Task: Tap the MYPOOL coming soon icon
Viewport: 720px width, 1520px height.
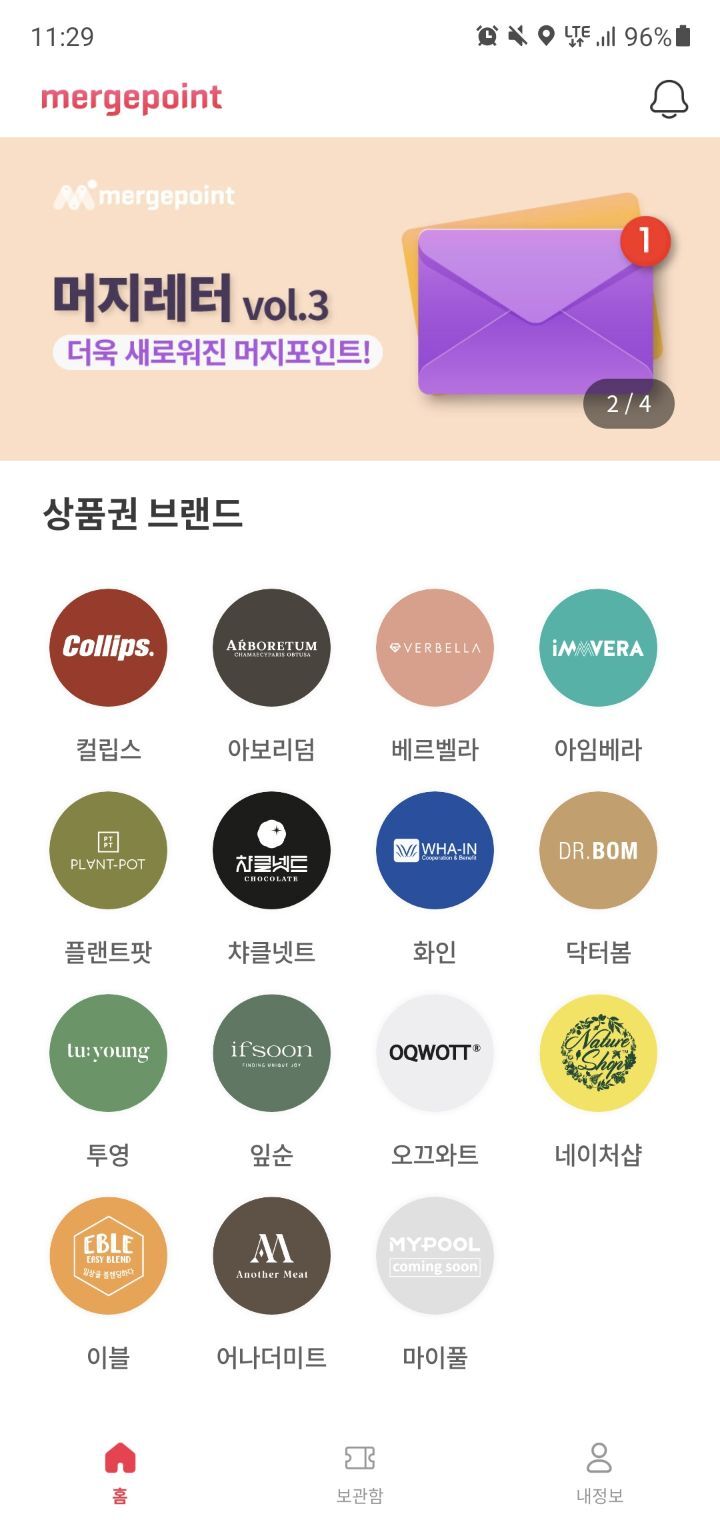Action: coord(434,1256)
